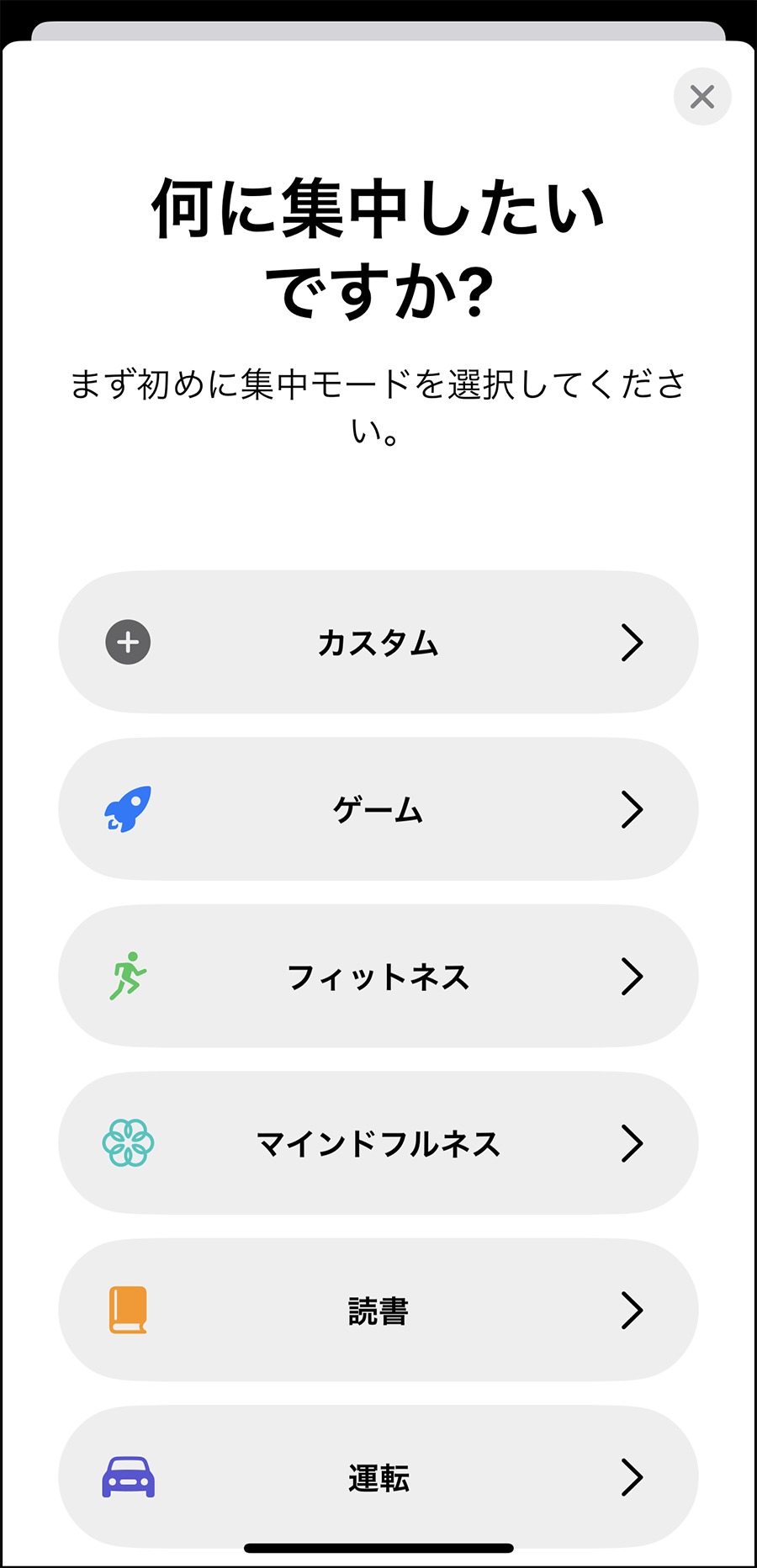This screenshot has width=757, height=1568.
Task: Select the 読書 focus mode
Action: (x=378, y=1310)
